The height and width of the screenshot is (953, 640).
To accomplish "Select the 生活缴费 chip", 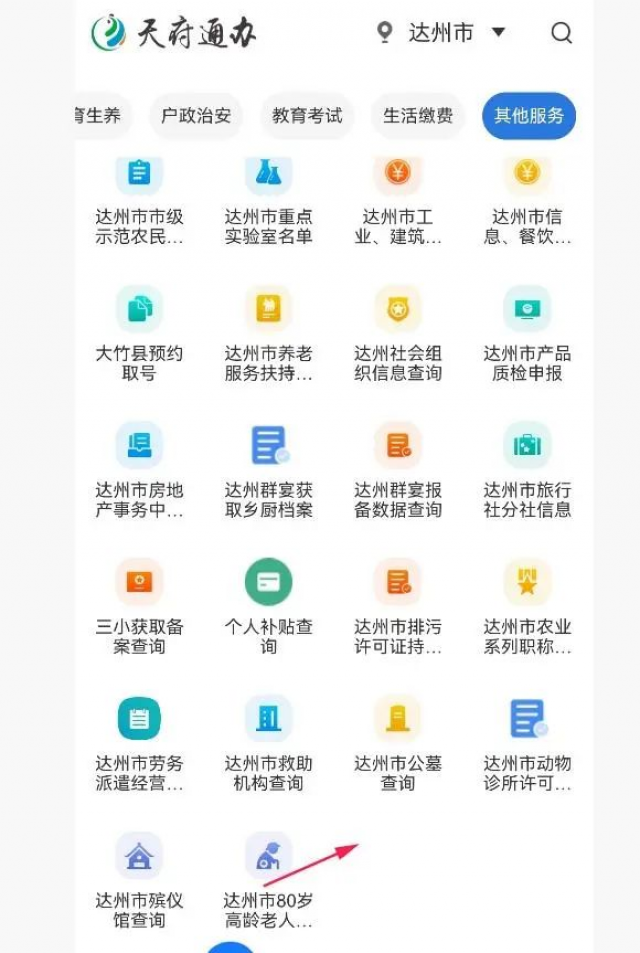I will tap(418, 116).
